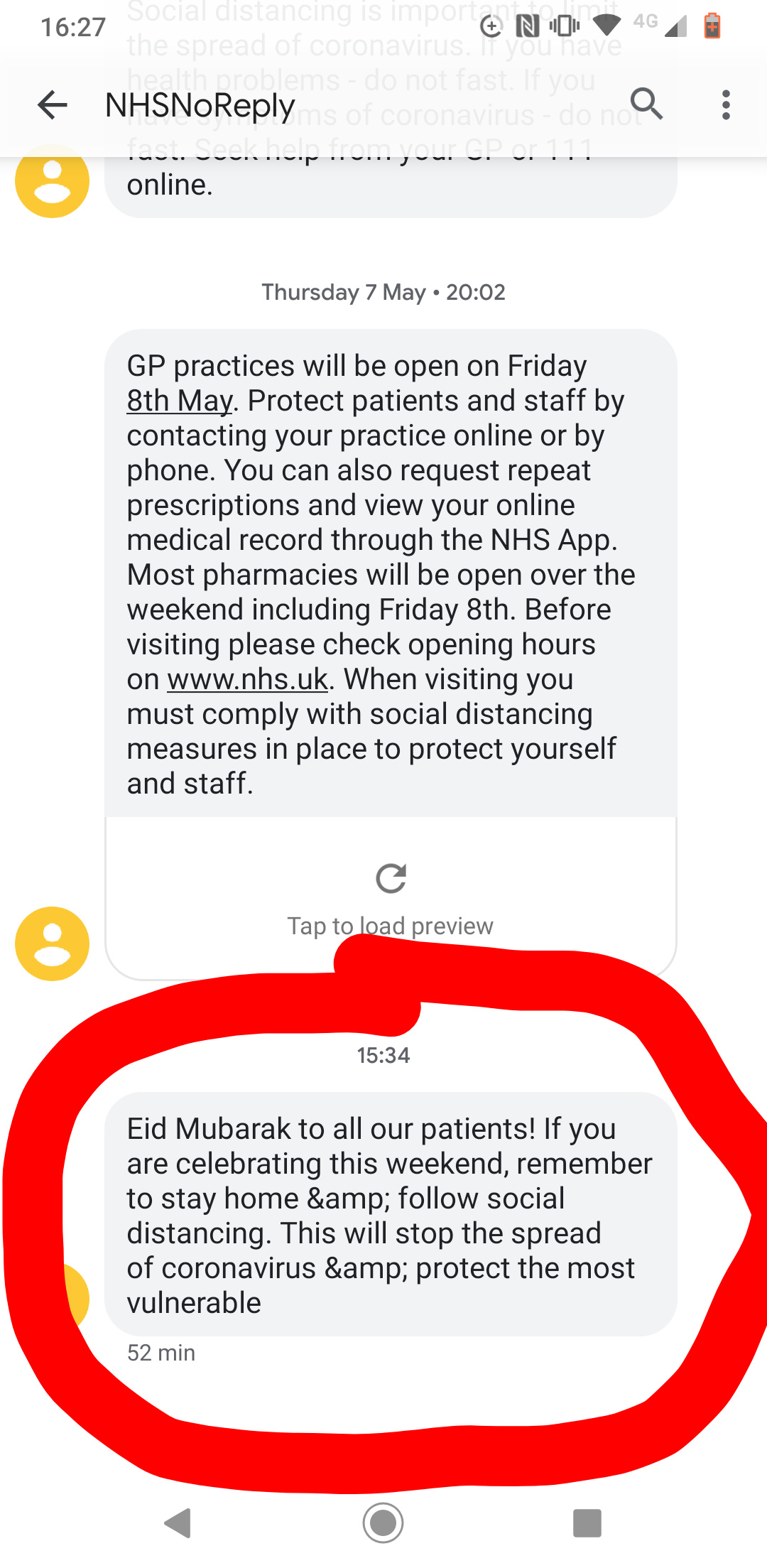Open the www.nhs.uk link
This screenshot has width=767, height=1568.
(248, 679)
